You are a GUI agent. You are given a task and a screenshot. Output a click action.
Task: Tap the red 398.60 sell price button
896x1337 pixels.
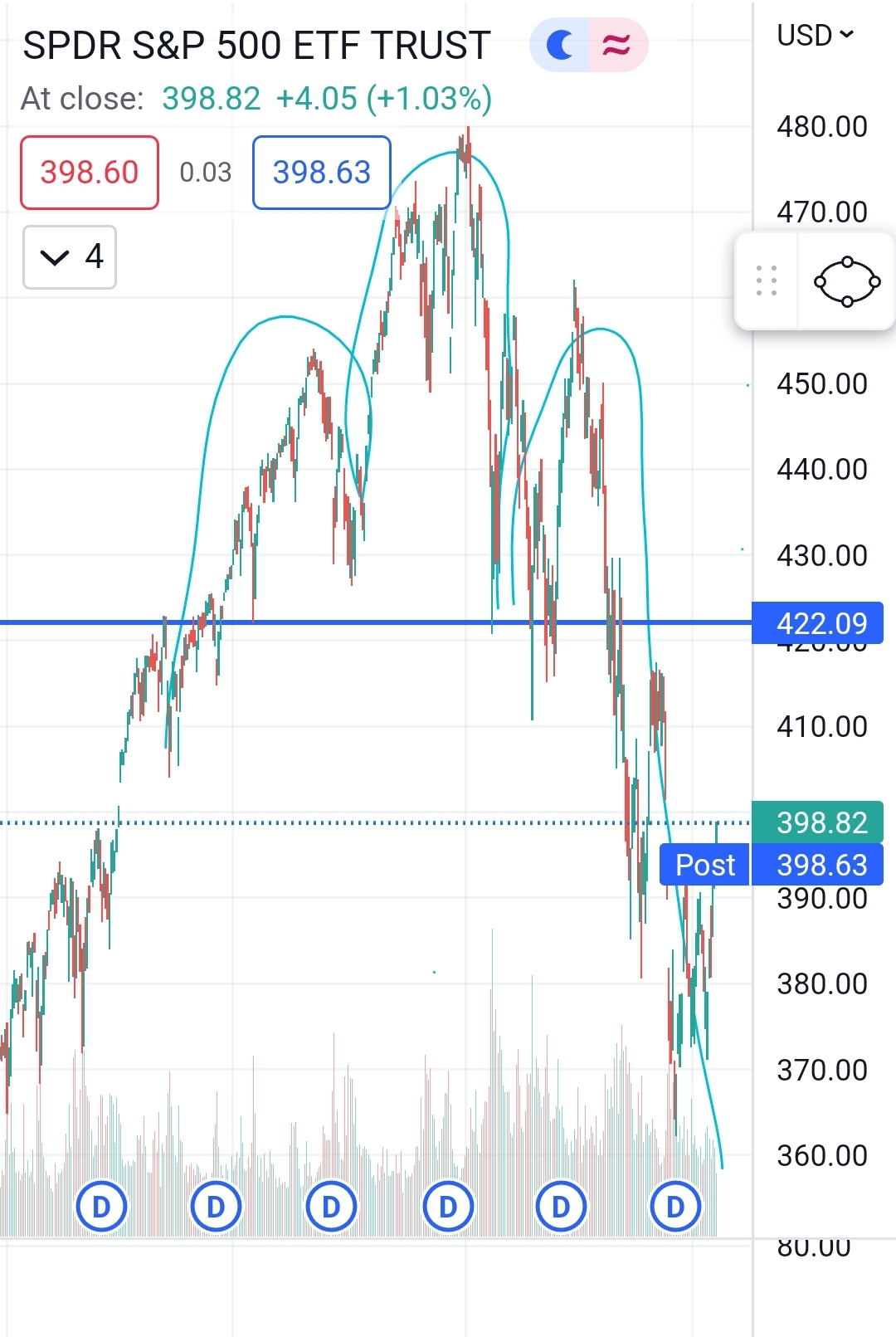[90, 173]
